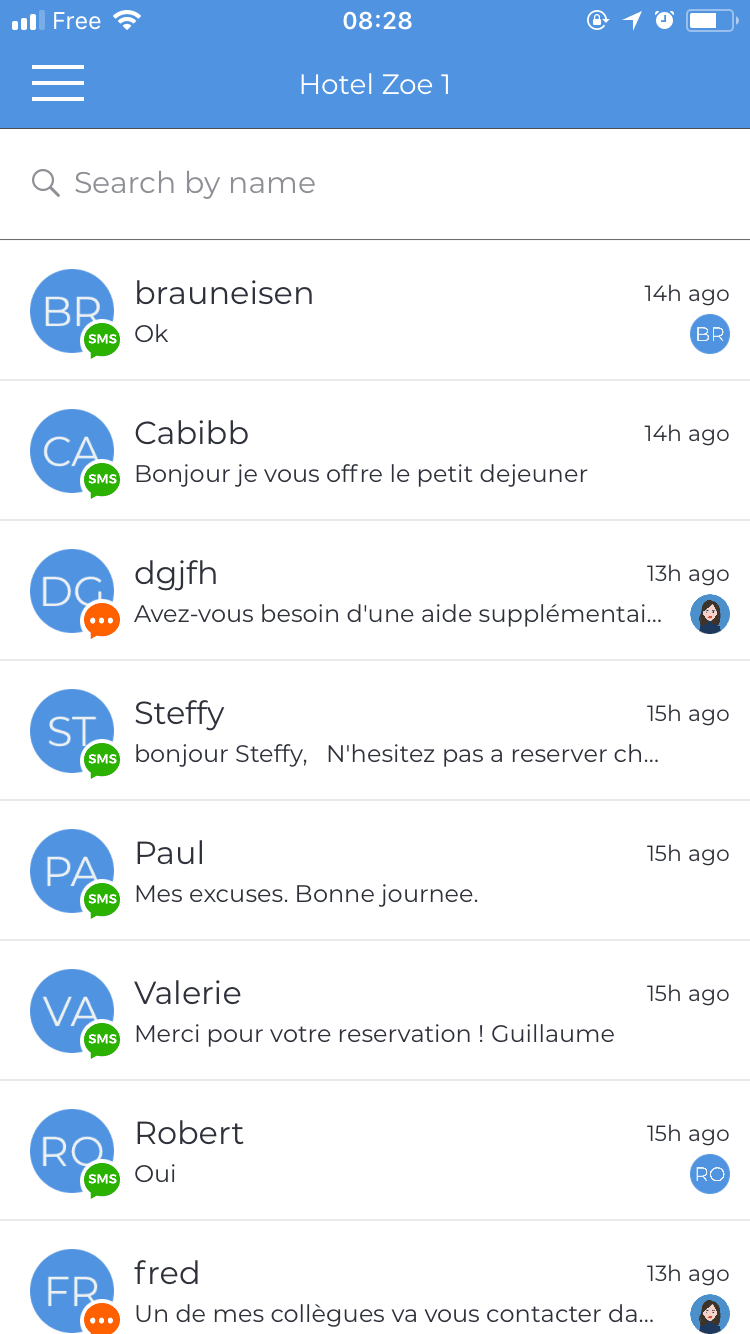750x1334 pixels.
Task: Open the conversation with Cabibb
Action: tap(375, 451)
